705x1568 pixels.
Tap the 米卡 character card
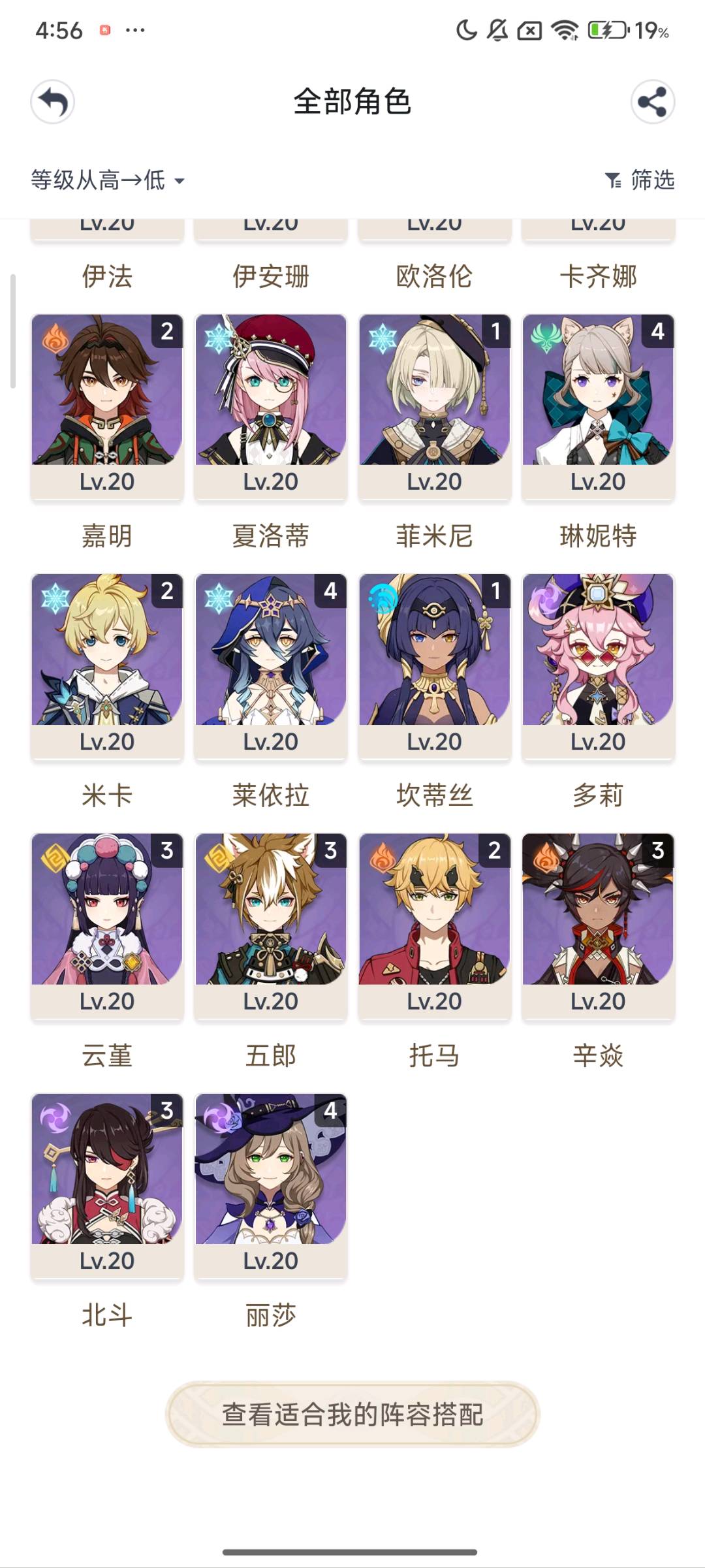[107, 665]
